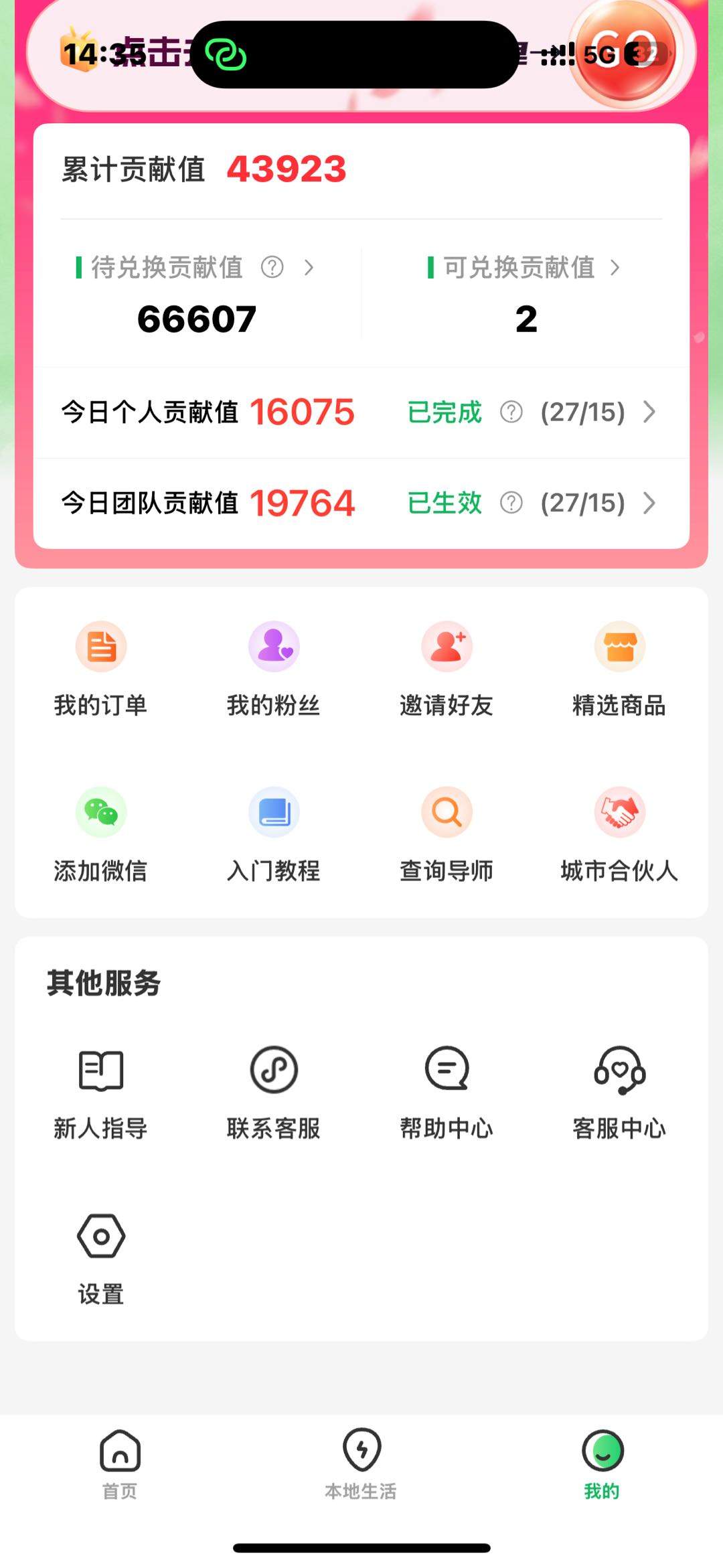
Task: Tap the 添加微信 WeChat icon
Action: coord(100,811)
